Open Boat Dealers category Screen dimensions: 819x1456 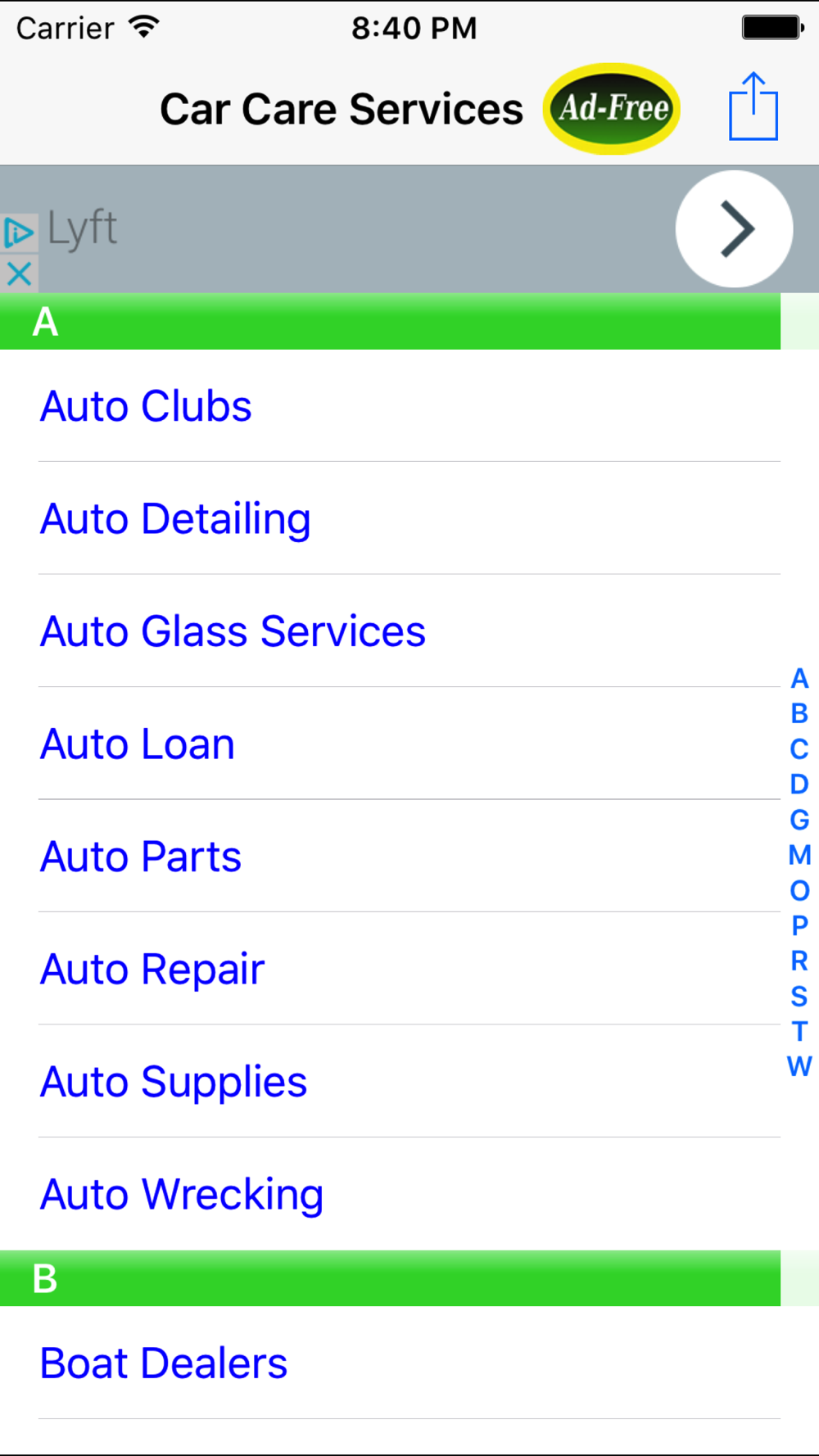tap(390, 1363)
